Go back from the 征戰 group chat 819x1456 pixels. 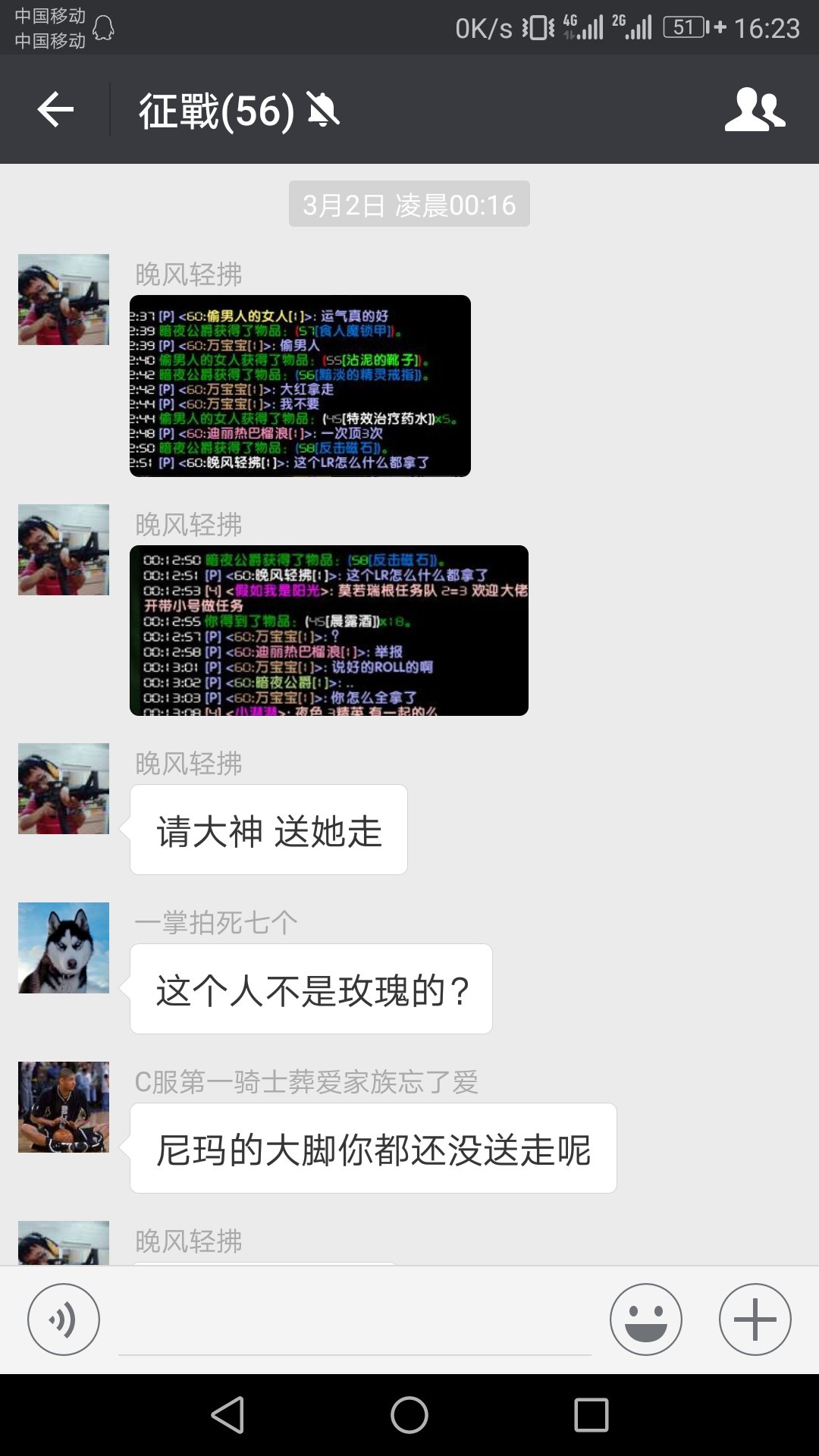[55, 110]
